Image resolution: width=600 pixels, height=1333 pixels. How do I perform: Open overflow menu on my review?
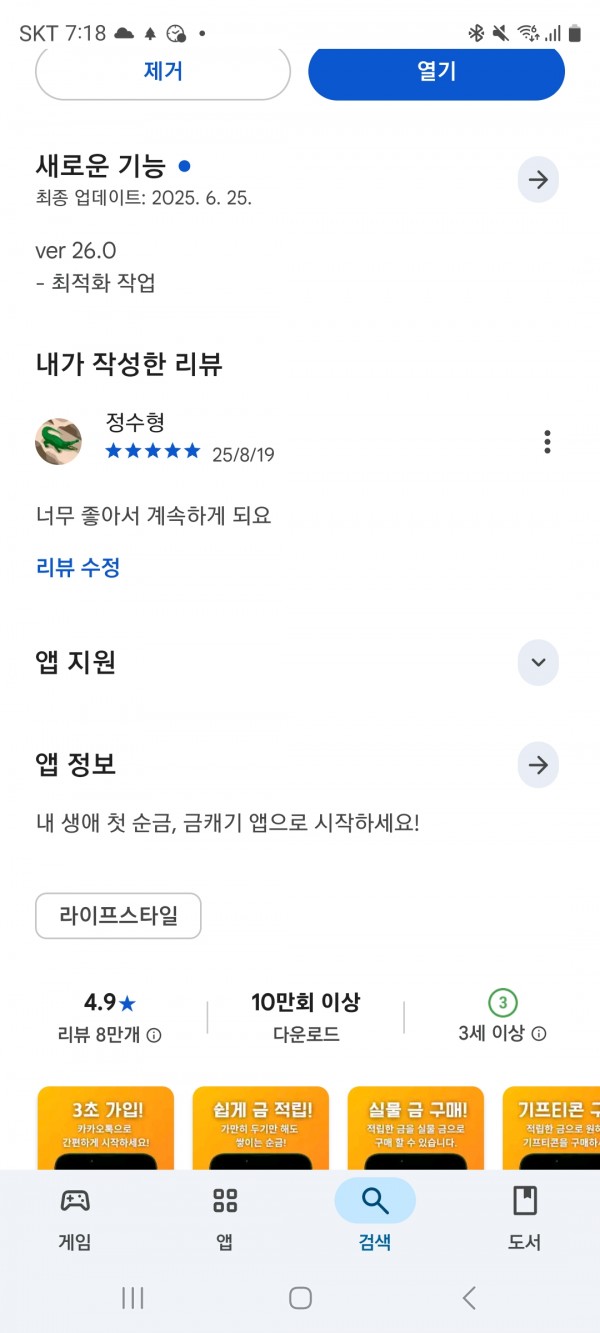(x=547, y=441)
